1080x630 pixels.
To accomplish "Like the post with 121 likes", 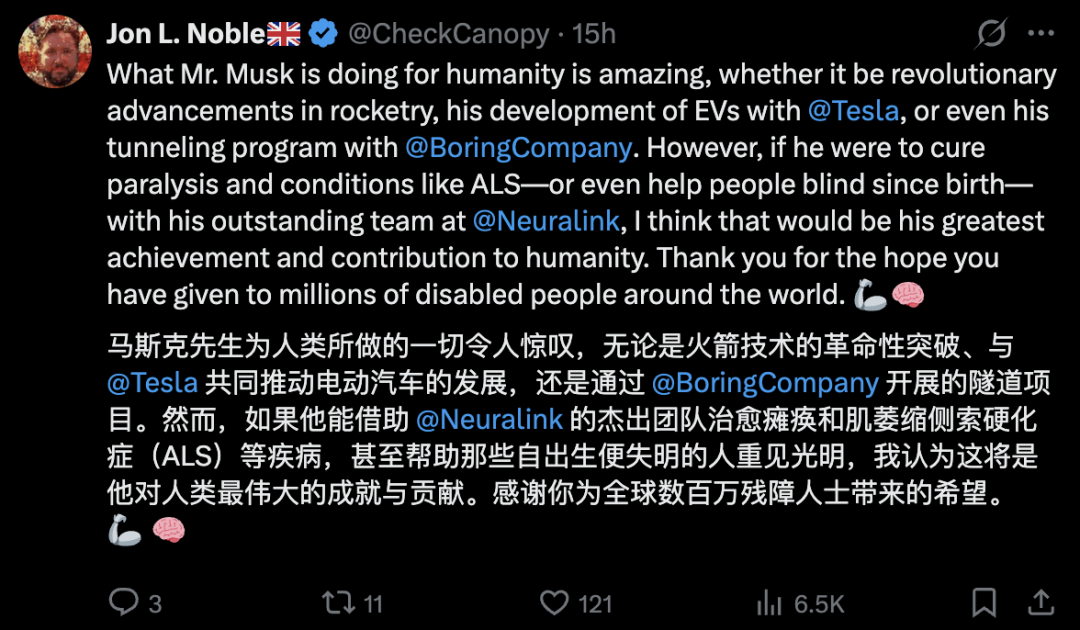I will point(554,602).
